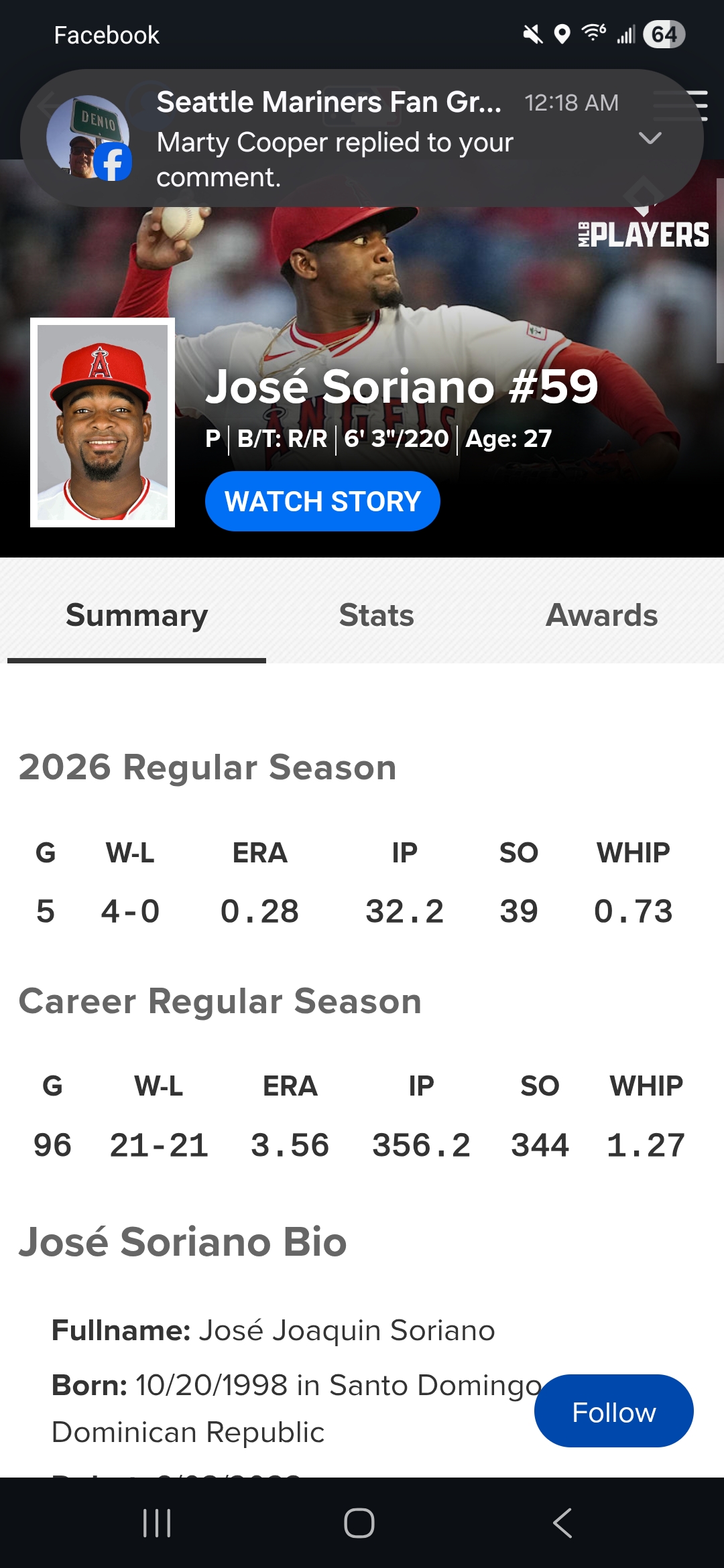Go back using the system back button
Screen dimensions: 724x1568
pyautogui.click(x=562, y=1523)
